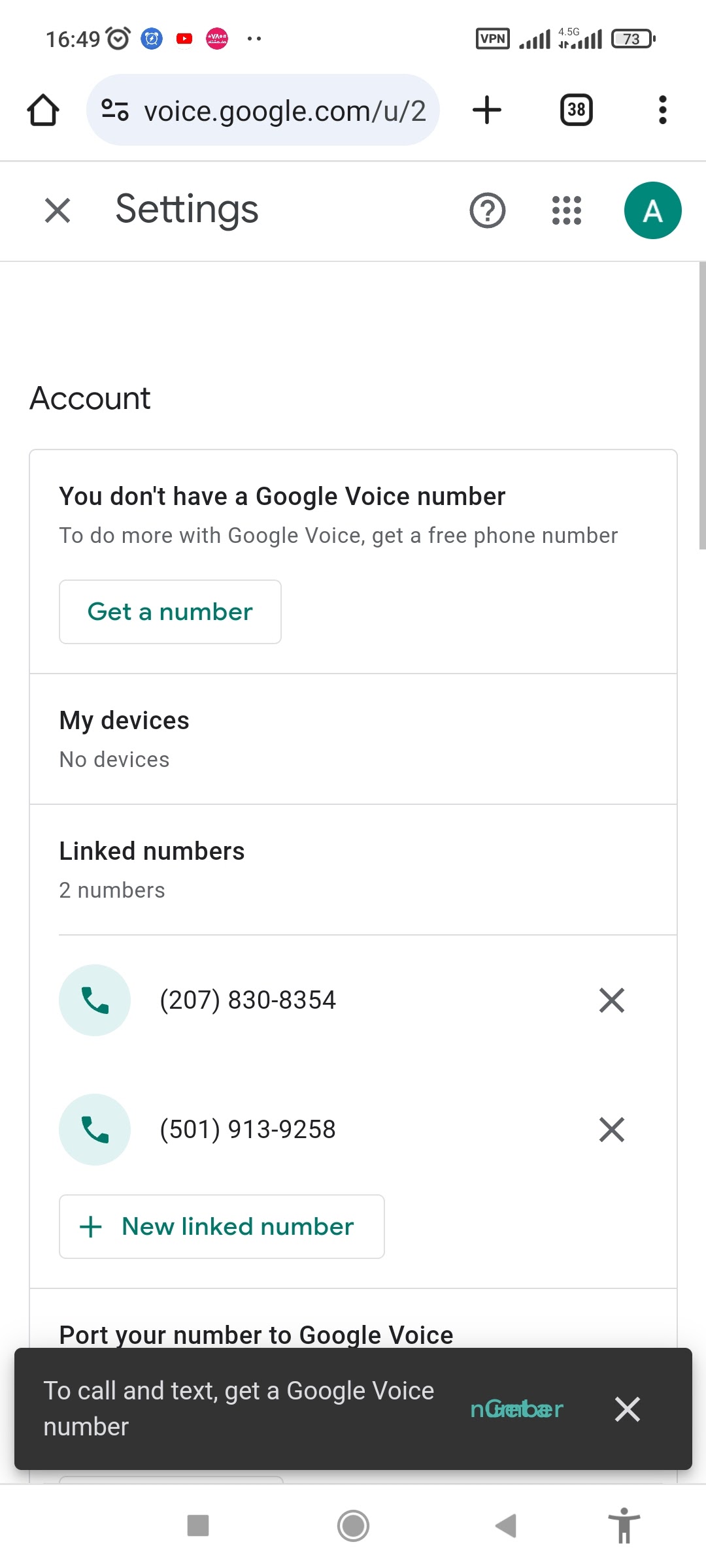Add a New linked number
706x1568 pixels.
click(222, 1226)
